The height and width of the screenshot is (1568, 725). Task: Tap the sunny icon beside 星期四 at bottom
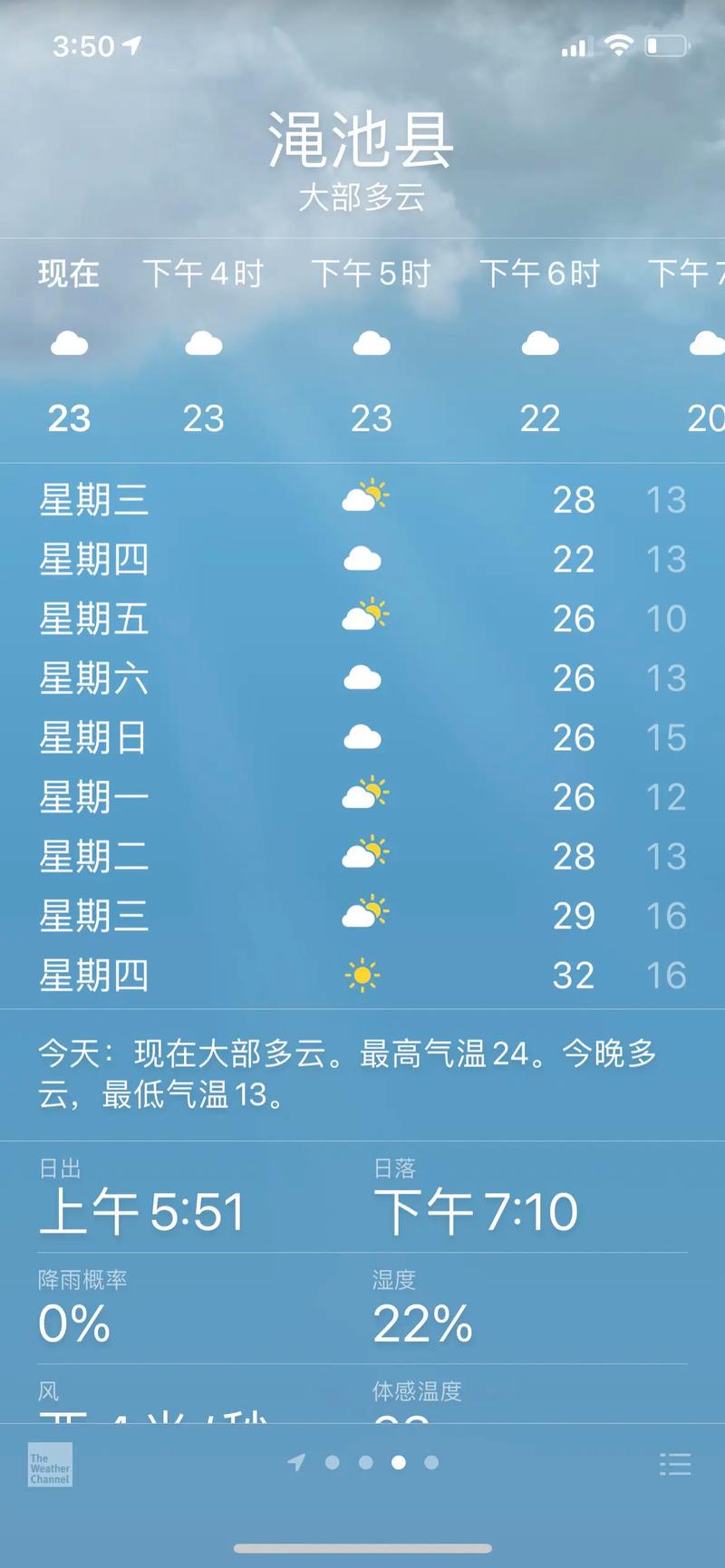(362, 974)
